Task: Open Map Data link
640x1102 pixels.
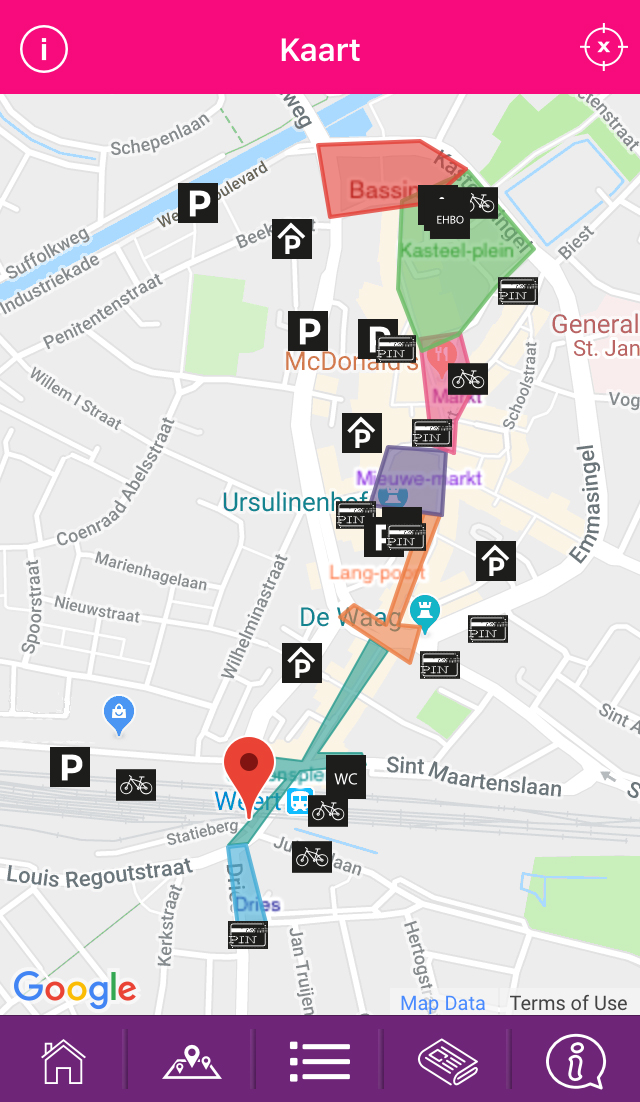Action: click(x=443, y=1003)
